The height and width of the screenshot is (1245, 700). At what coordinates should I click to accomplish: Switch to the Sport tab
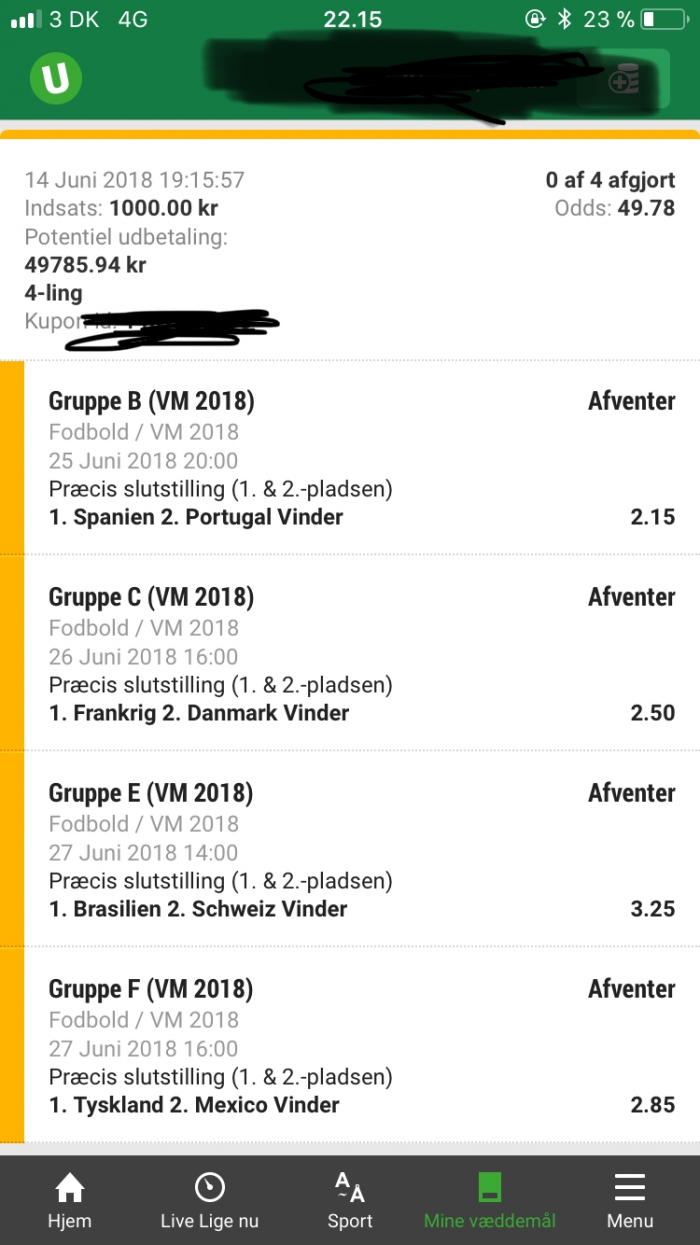(349, 1200)
